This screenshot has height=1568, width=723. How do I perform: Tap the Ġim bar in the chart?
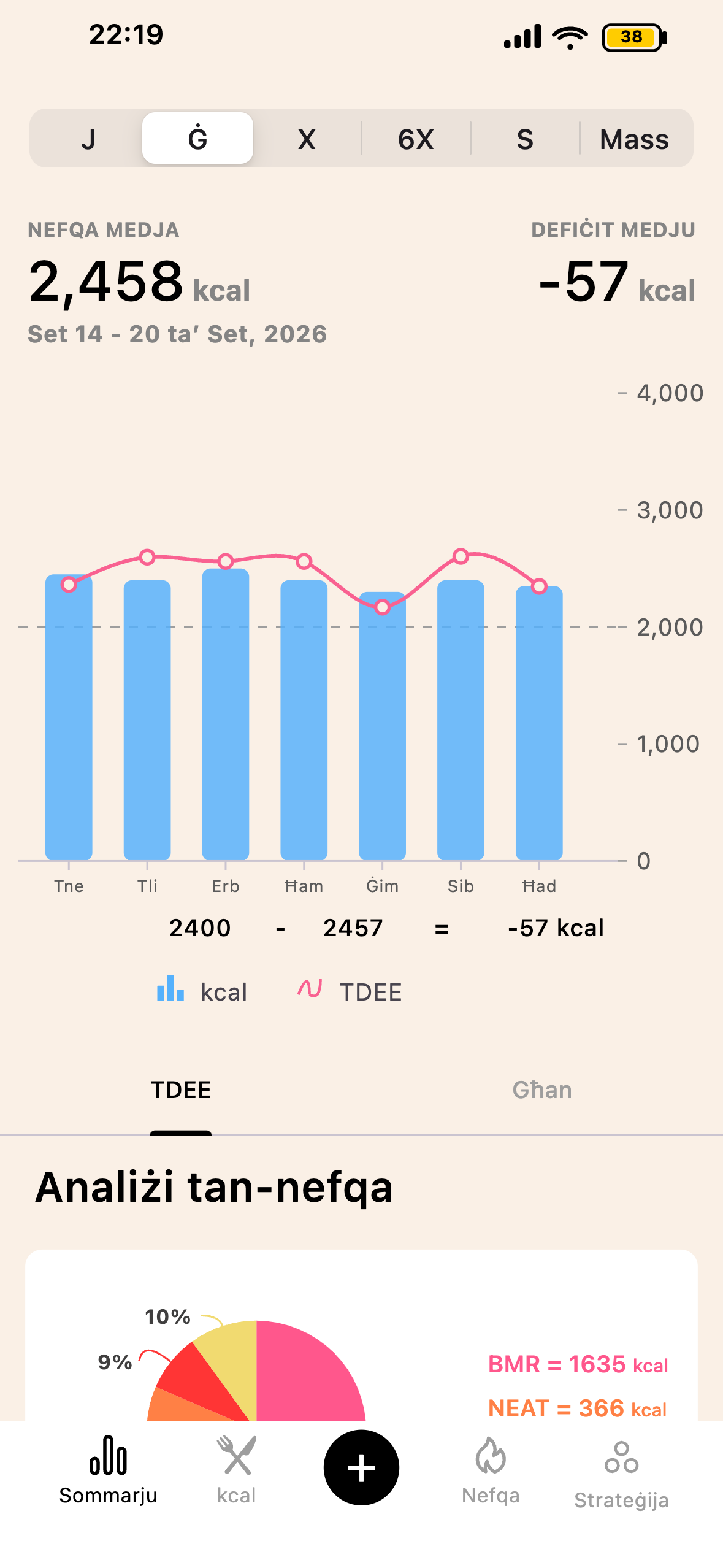coord(382,726)
